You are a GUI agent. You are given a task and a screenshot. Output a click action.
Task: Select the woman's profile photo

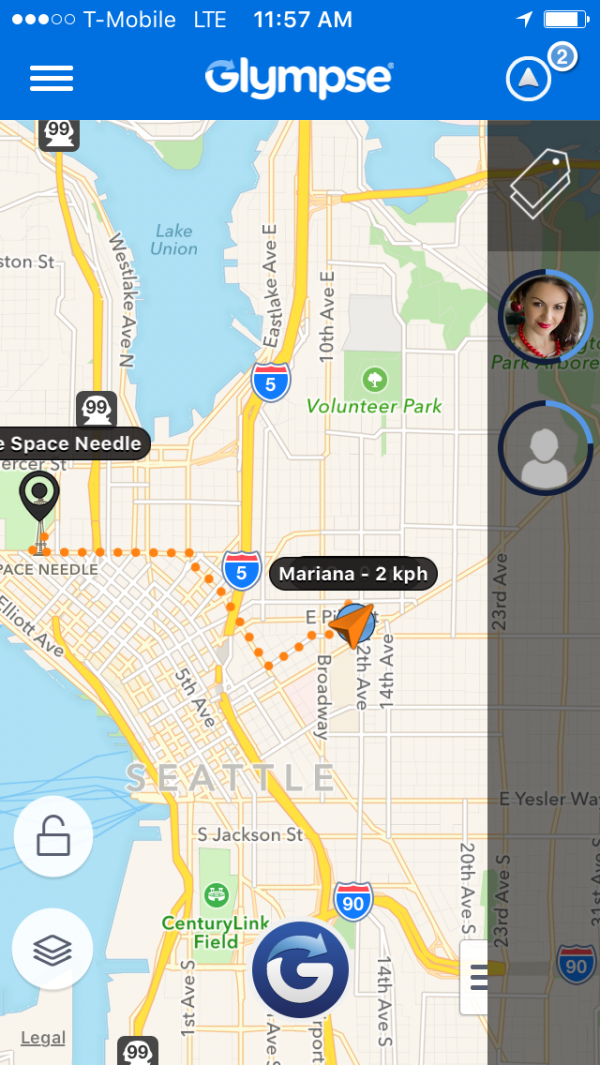(x=545, y=316)
